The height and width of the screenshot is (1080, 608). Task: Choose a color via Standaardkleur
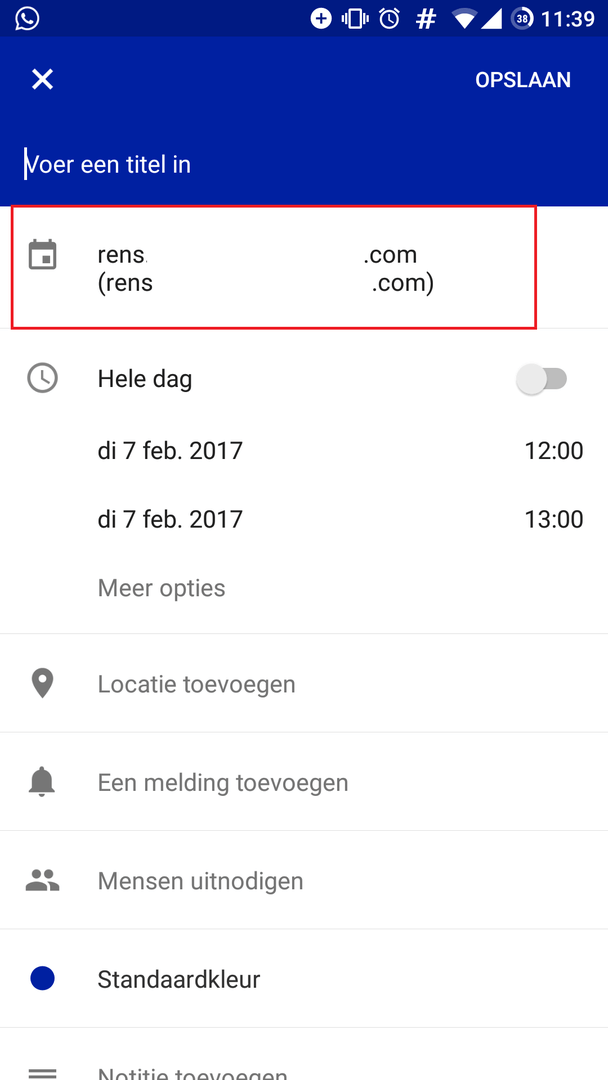click(x=178, y=979)
